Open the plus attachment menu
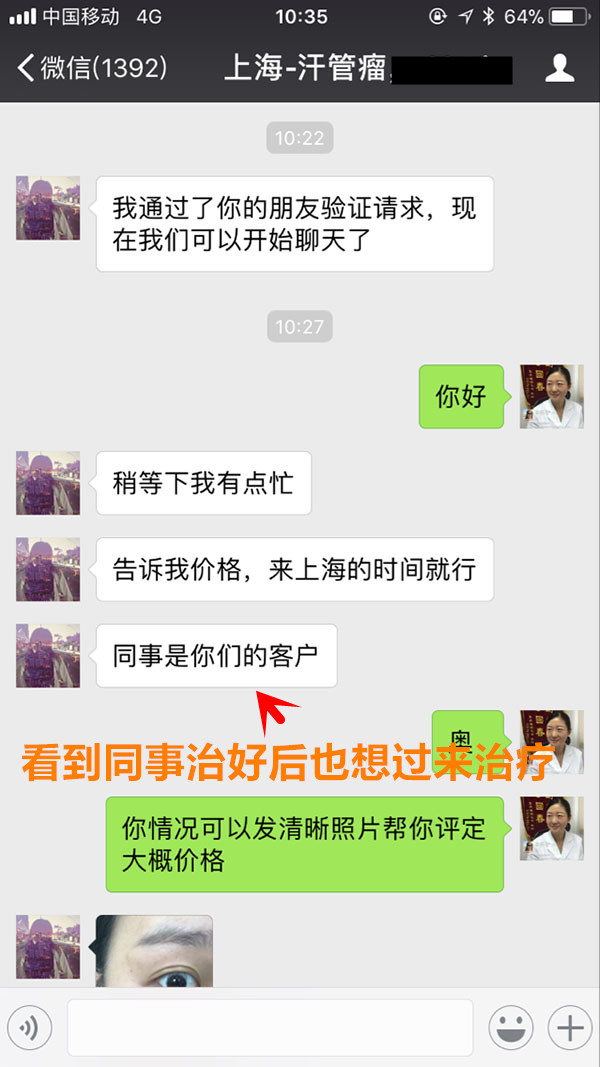This screenshot has height=1067, width=600. tap(569, 1027)
